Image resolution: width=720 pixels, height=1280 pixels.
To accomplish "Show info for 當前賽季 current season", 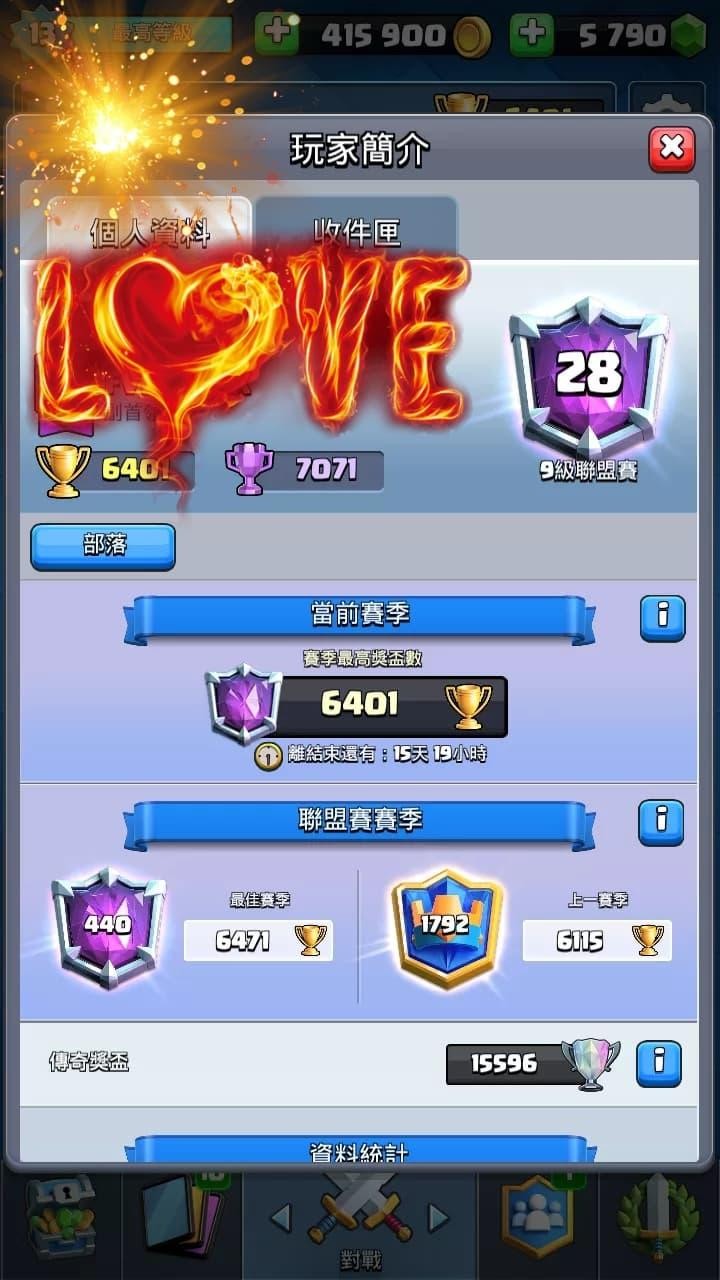I will 662,618.
